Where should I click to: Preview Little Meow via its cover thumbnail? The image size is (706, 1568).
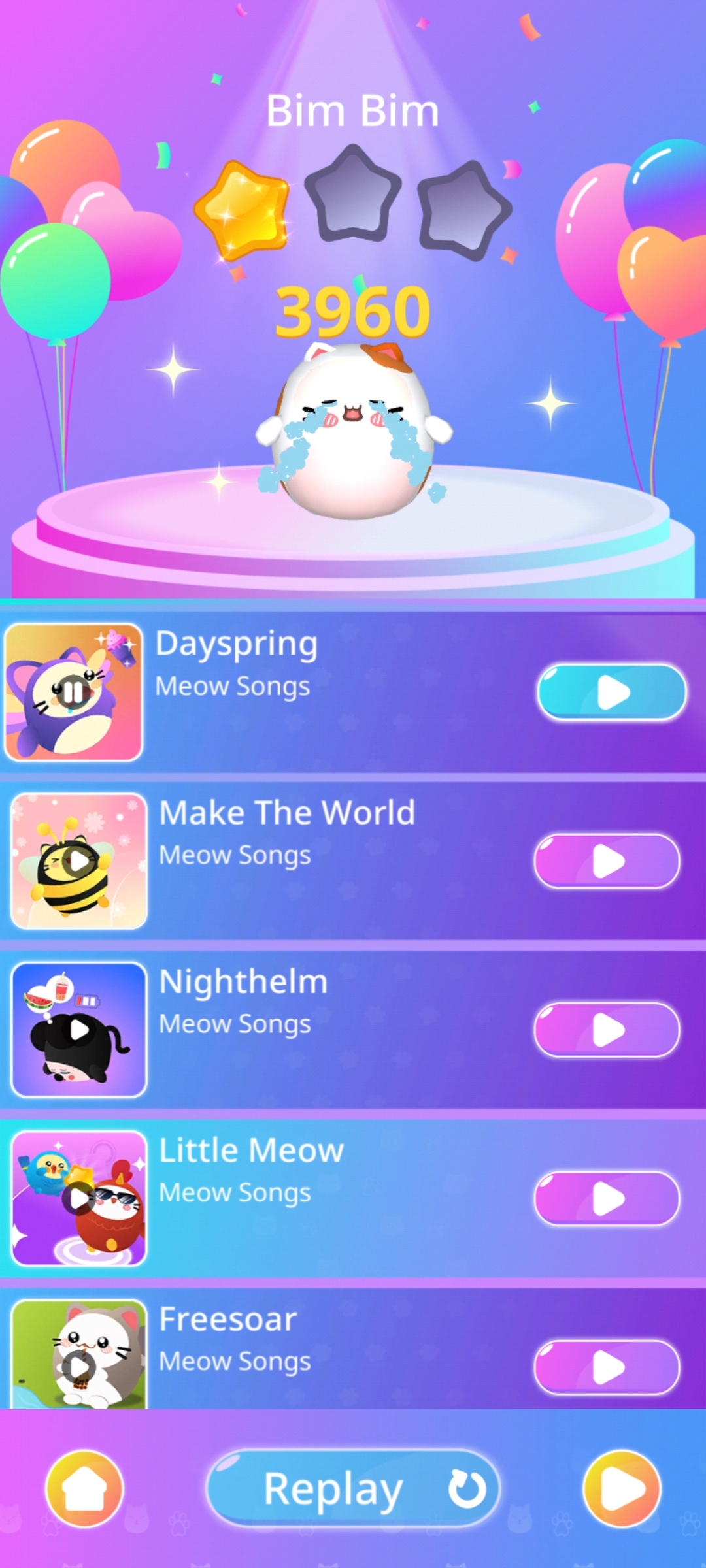click(x=78, y=1198)
